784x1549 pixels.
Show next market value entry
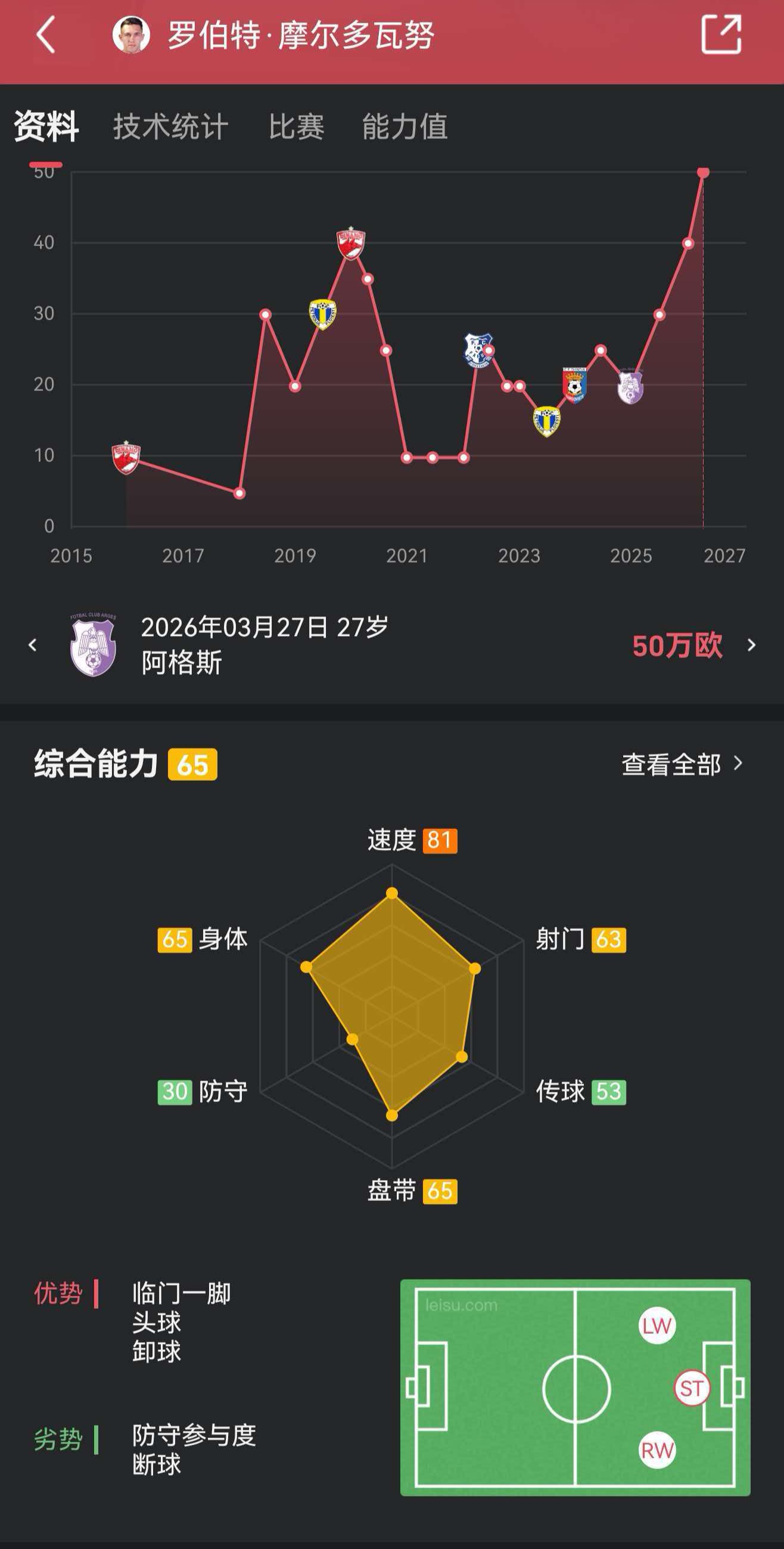[751, 645]
